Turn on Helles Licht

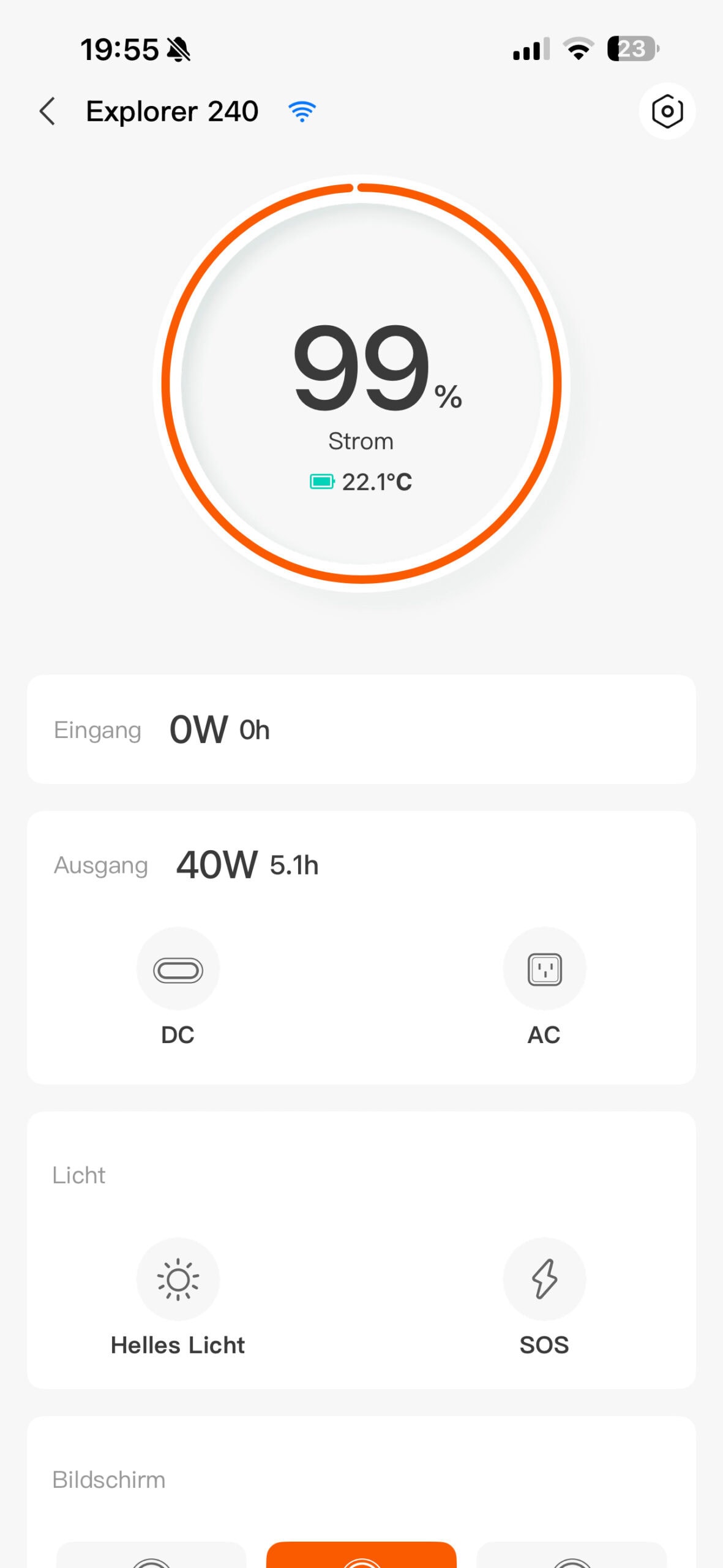click(178, 1280)
